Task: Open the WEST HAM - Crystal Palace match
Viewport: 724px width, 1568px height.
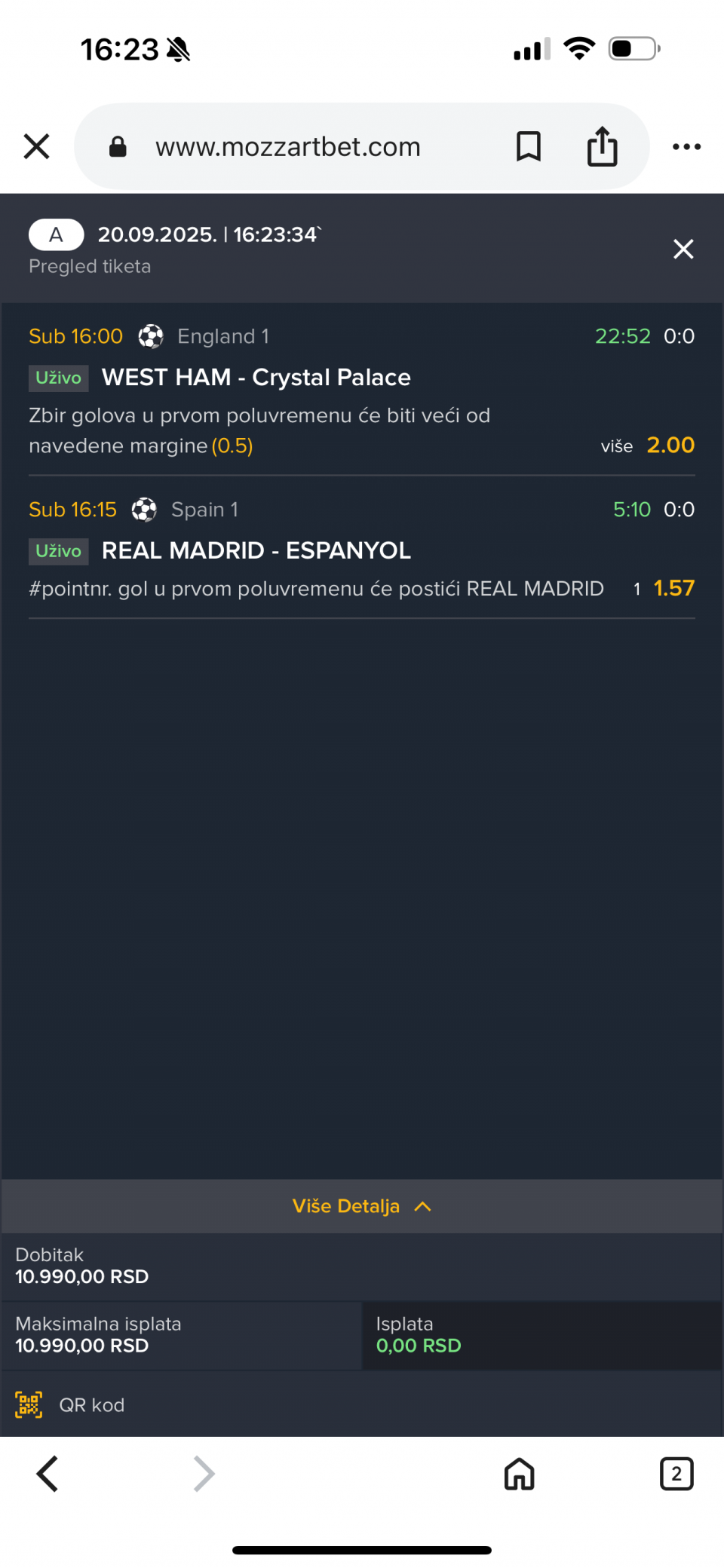Action: pyautogui.click(x=256, y=377)
